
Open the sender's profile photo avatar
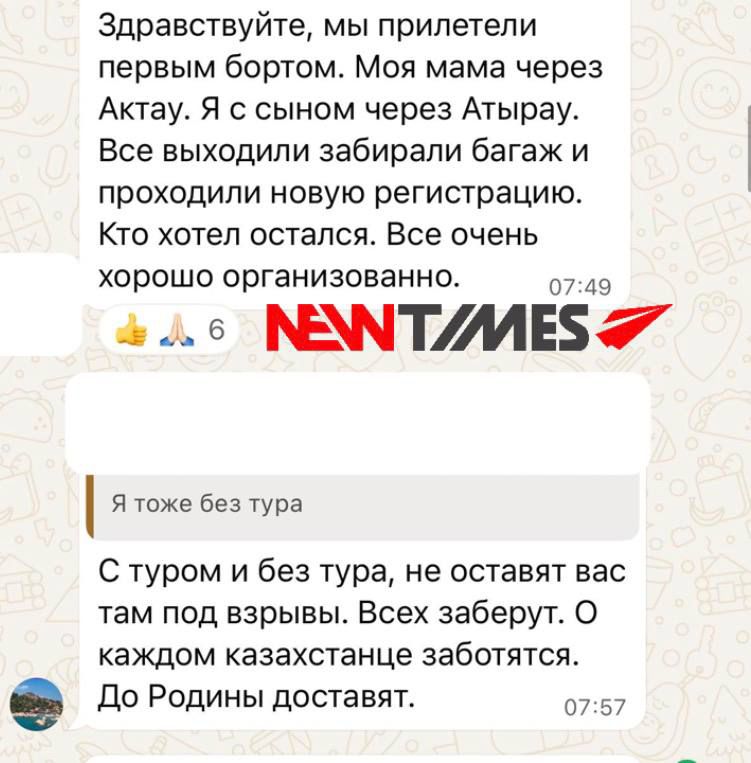coord(36,704)
